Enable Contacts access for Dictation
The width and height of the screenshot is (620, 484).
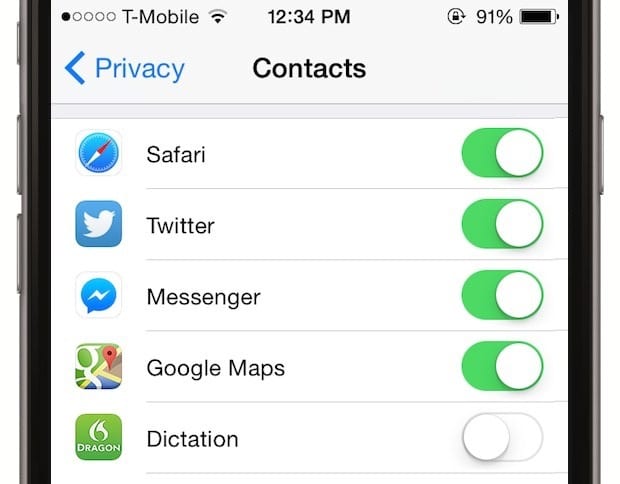click(x=502, y=438)
